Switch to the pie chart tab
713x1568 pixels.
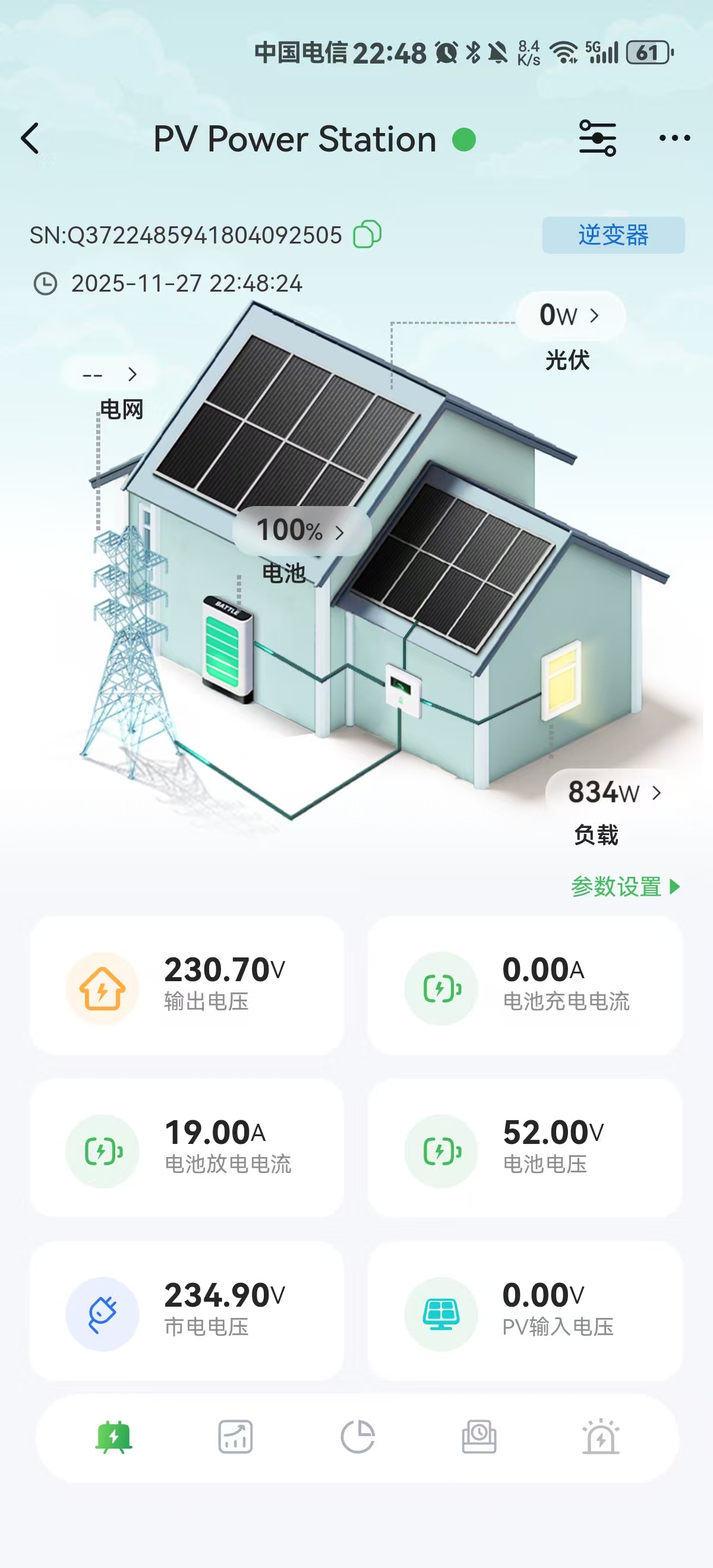[x=358, y=1438]
